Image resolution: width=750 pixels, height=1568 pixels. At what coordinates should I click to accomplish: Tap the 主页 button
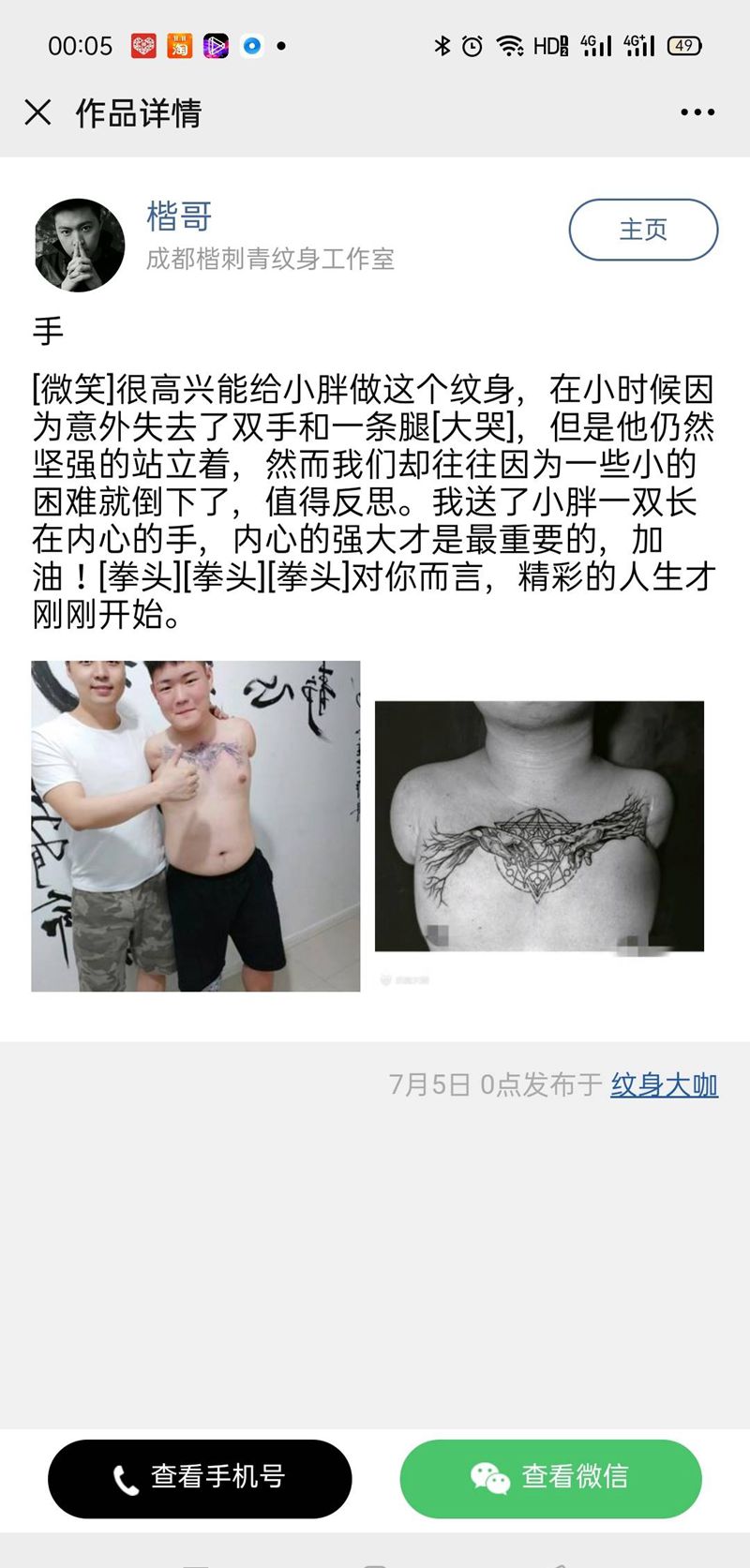(643, 230)
